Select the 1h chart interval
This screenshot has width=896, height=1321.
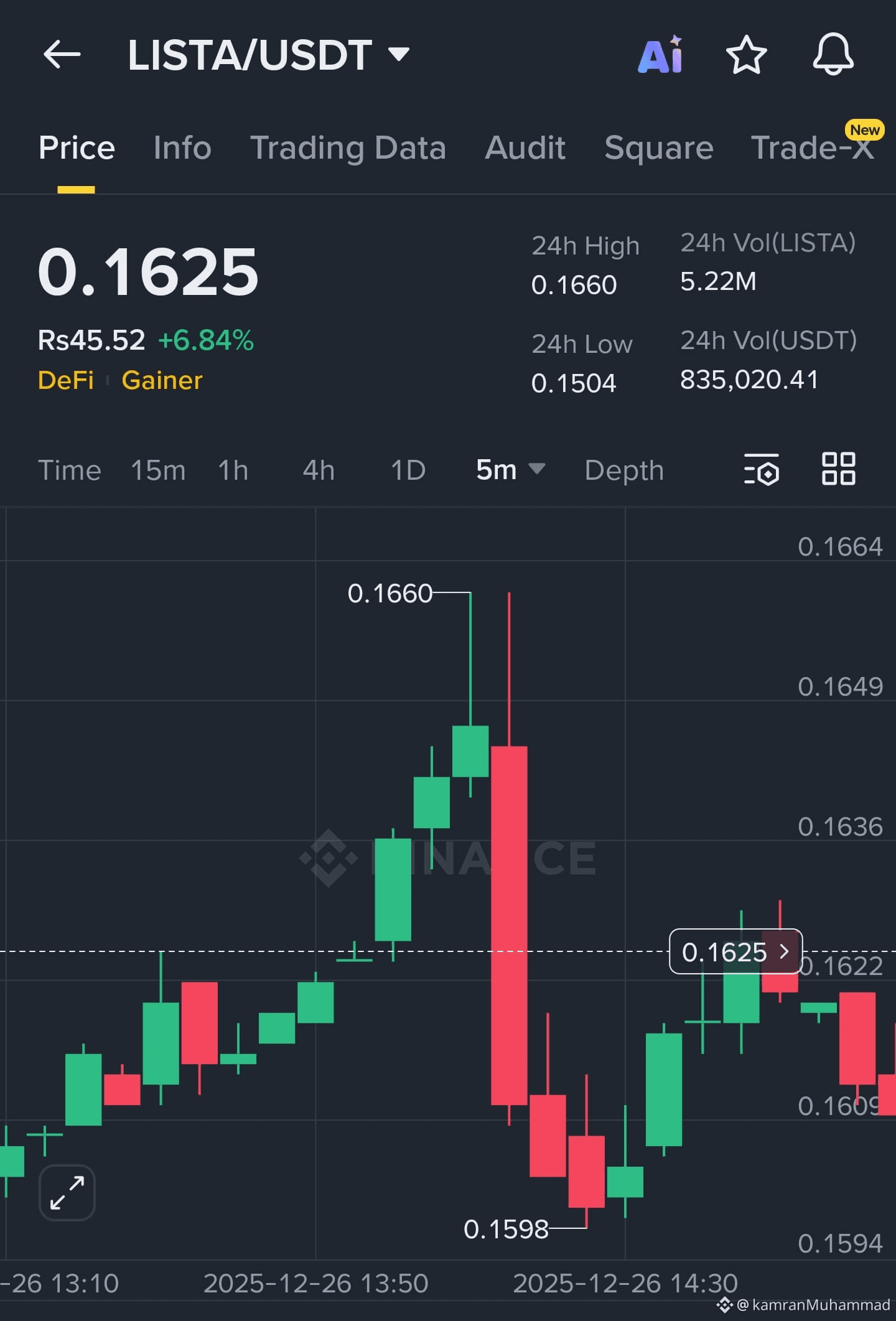[x=233, y=470]
